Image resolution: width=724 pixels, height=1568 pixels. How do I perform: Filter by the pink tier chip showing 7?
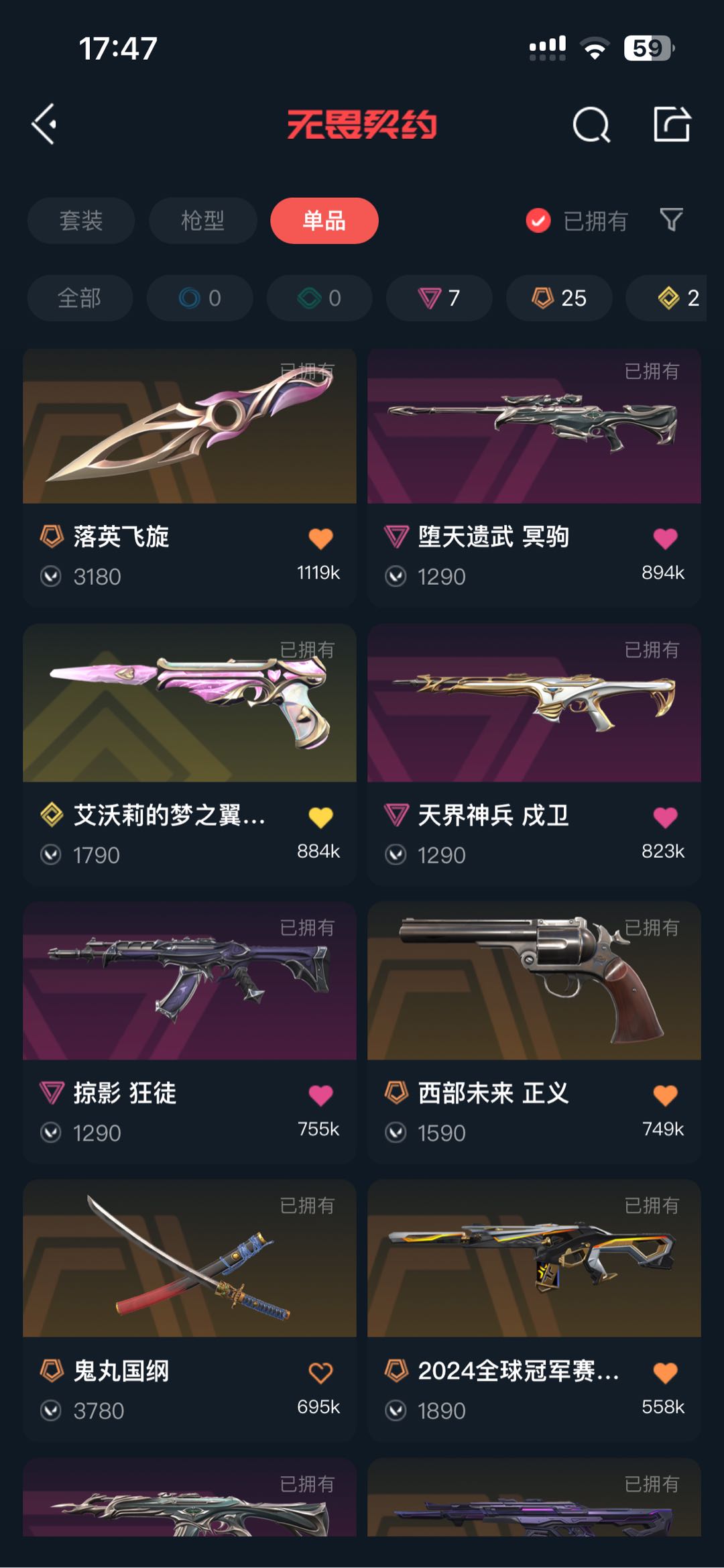[x=439, y=298]
